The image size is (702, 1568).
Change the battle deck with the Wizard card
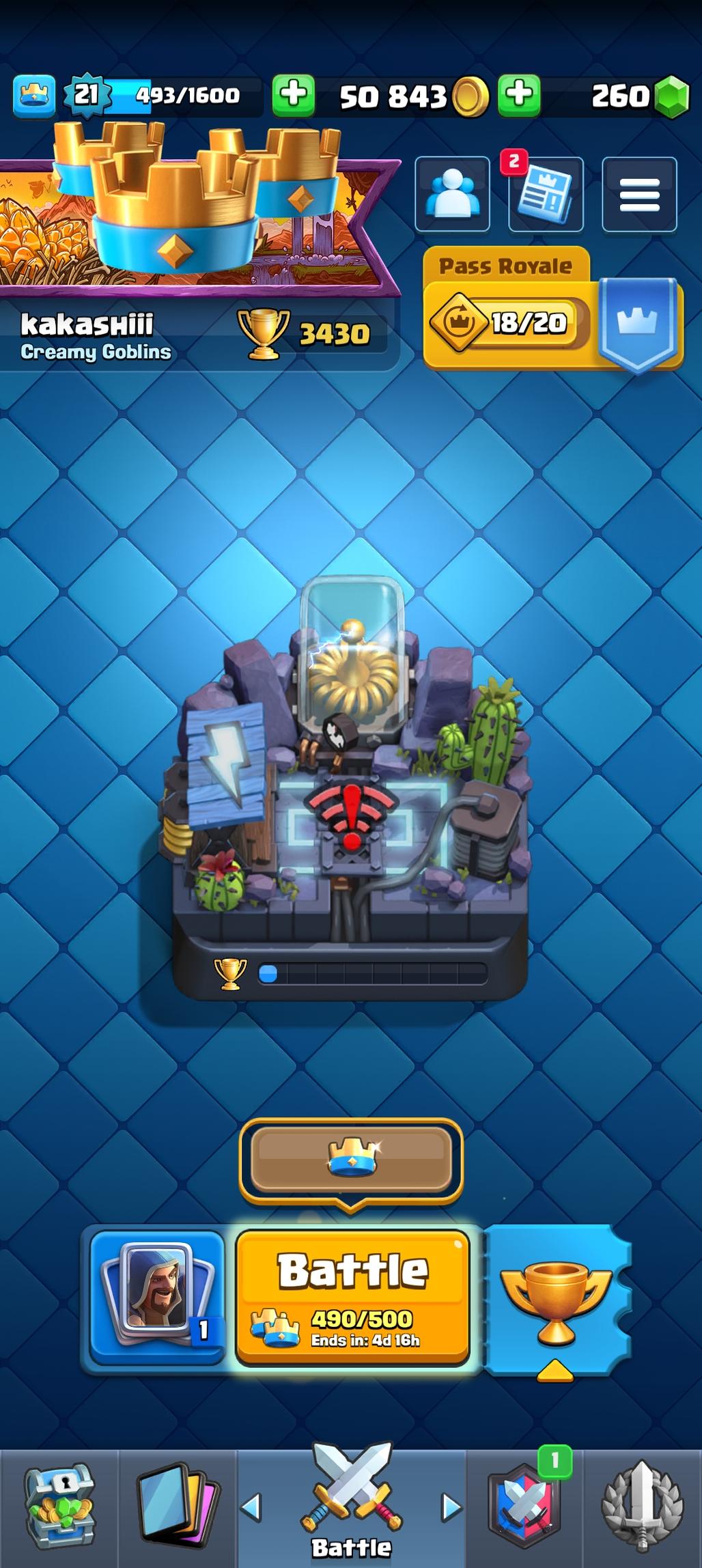[157, 1296]
